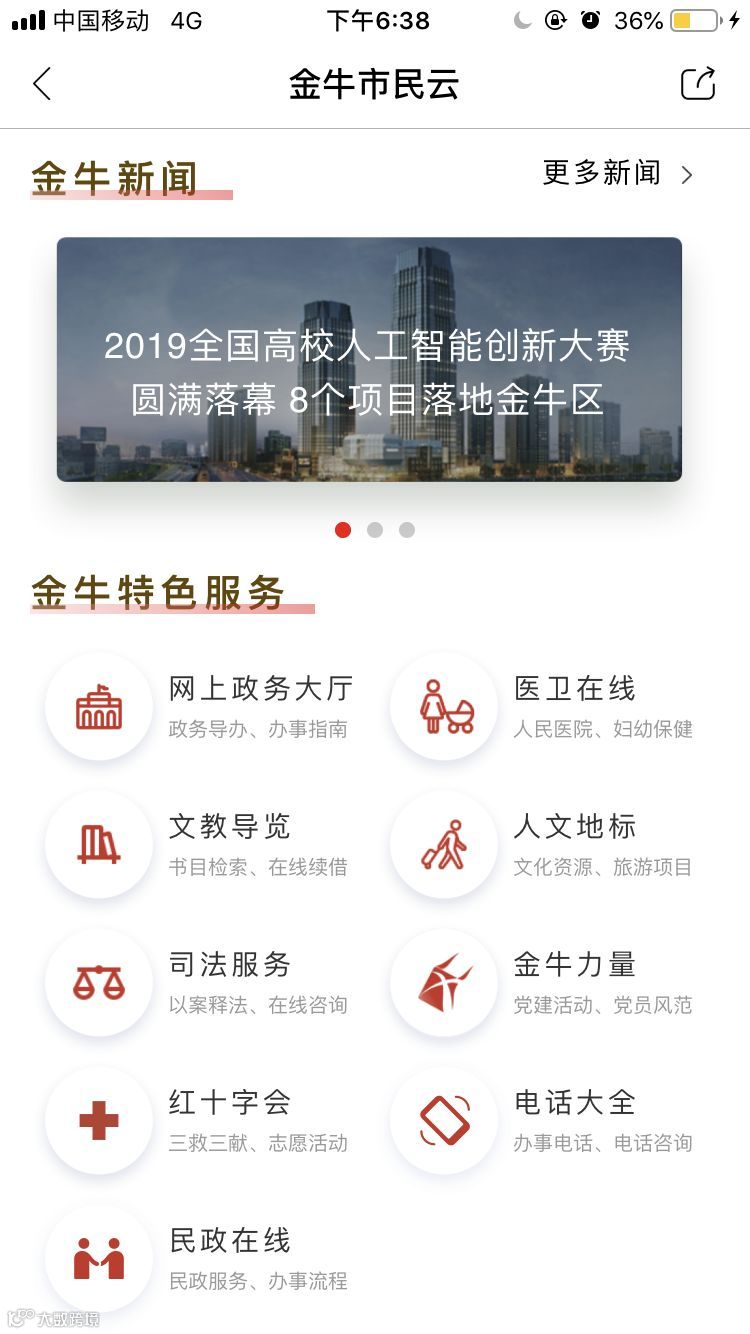Open 司法服务 legal services

tap(200, 983)
